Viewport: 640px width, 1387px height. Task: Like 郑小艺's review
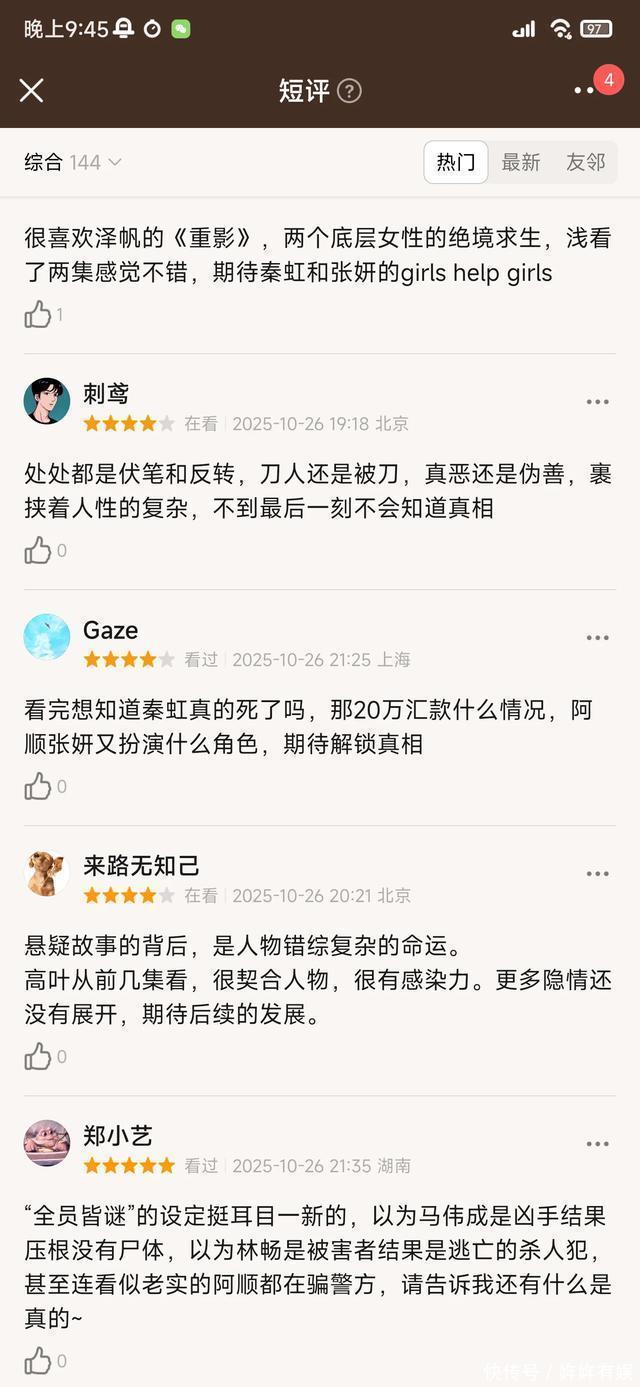pyautogui.click(x=38, y=1361)
